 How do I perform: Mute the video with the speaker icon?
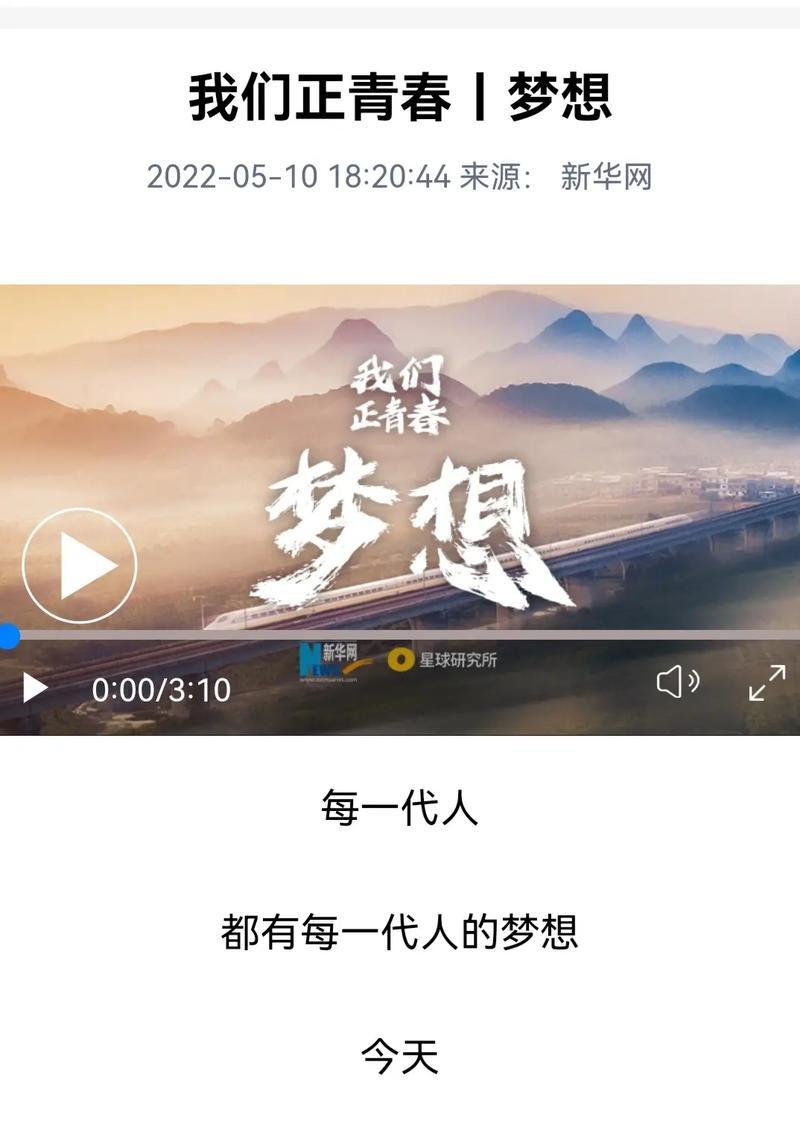(x=676, y=683)
